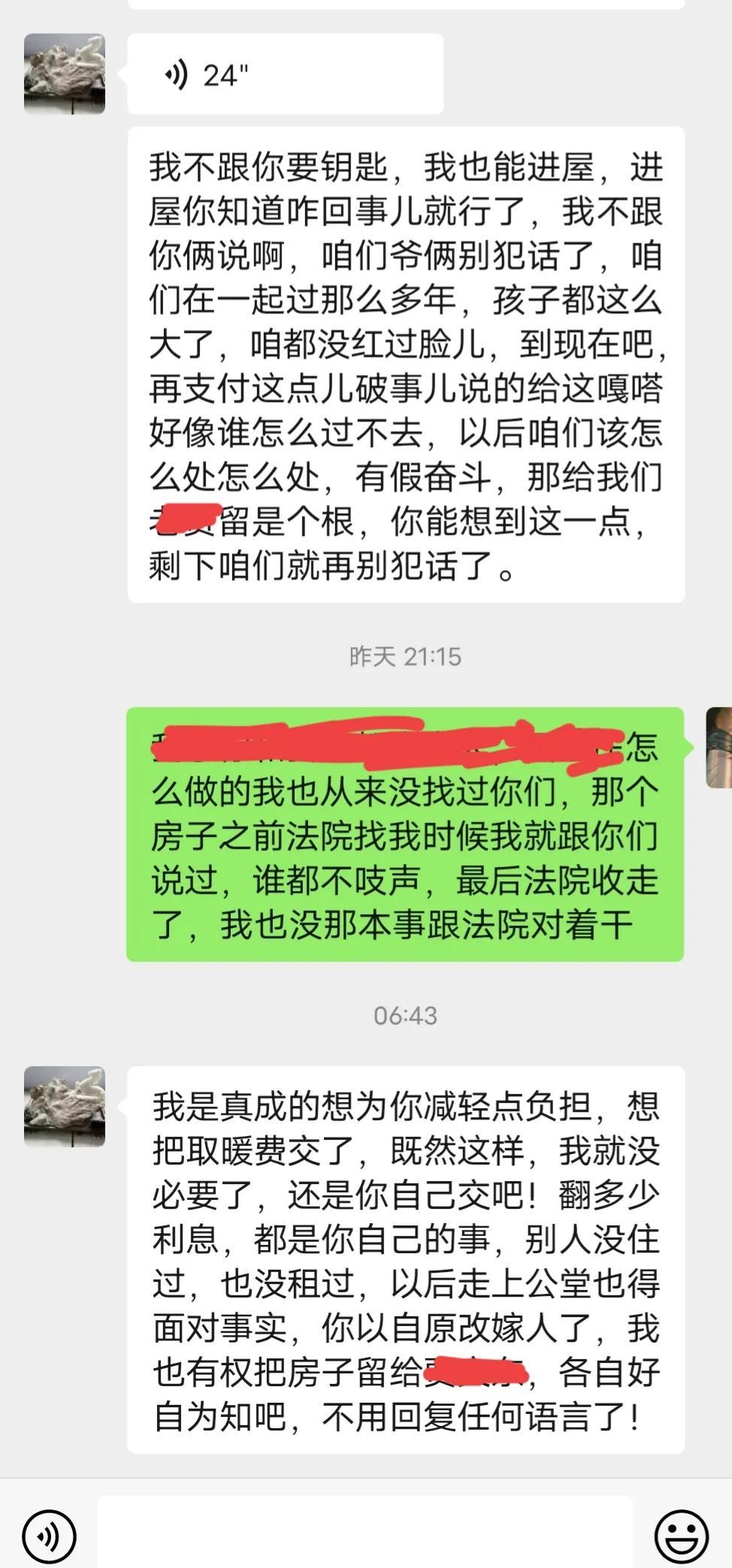Image resolution: width=732 pixels, height=1568 pixels.
Task: Focus the message text field
Action: 364,1533
